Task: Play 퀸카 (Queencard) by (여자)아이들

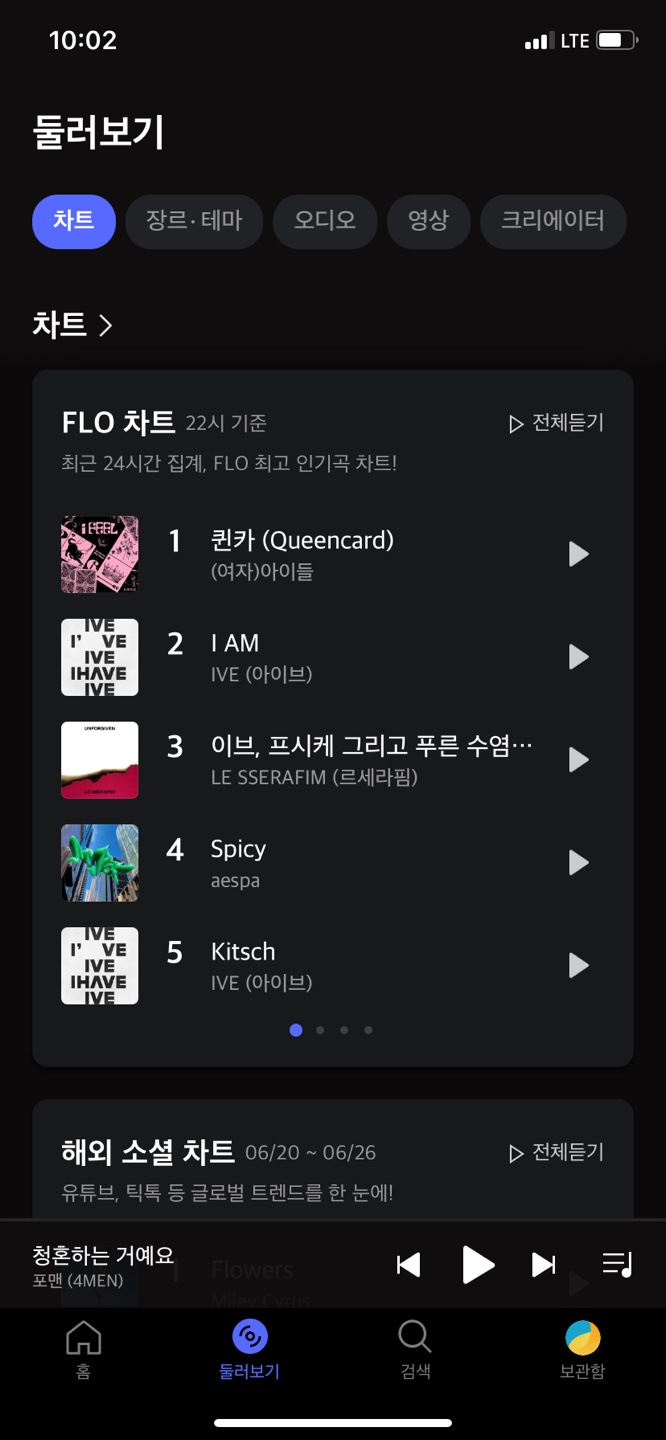Action: click(x=578, y=554)
